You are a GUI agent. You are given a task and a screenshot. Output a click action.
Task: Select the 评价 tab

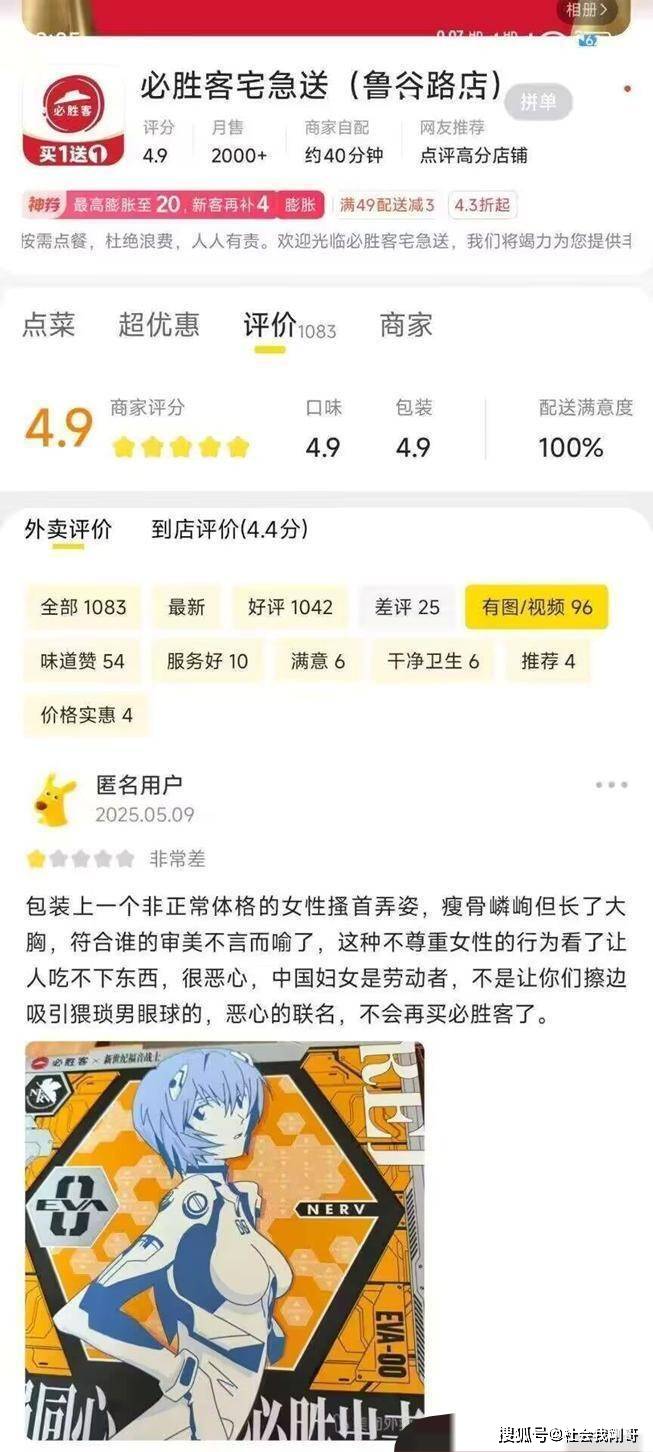point(271,325)
